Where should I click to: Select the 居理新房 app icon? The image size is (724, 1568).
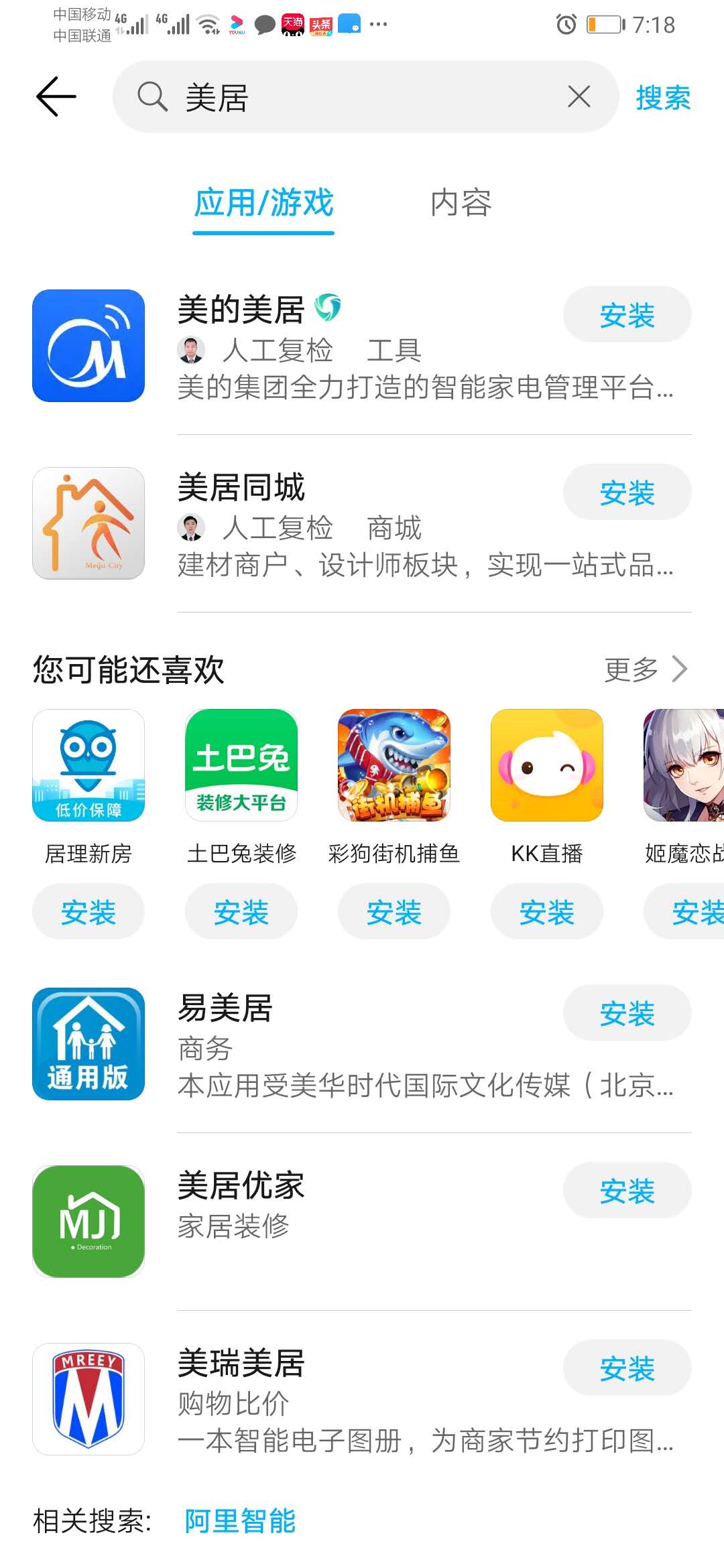pos(88,766)
